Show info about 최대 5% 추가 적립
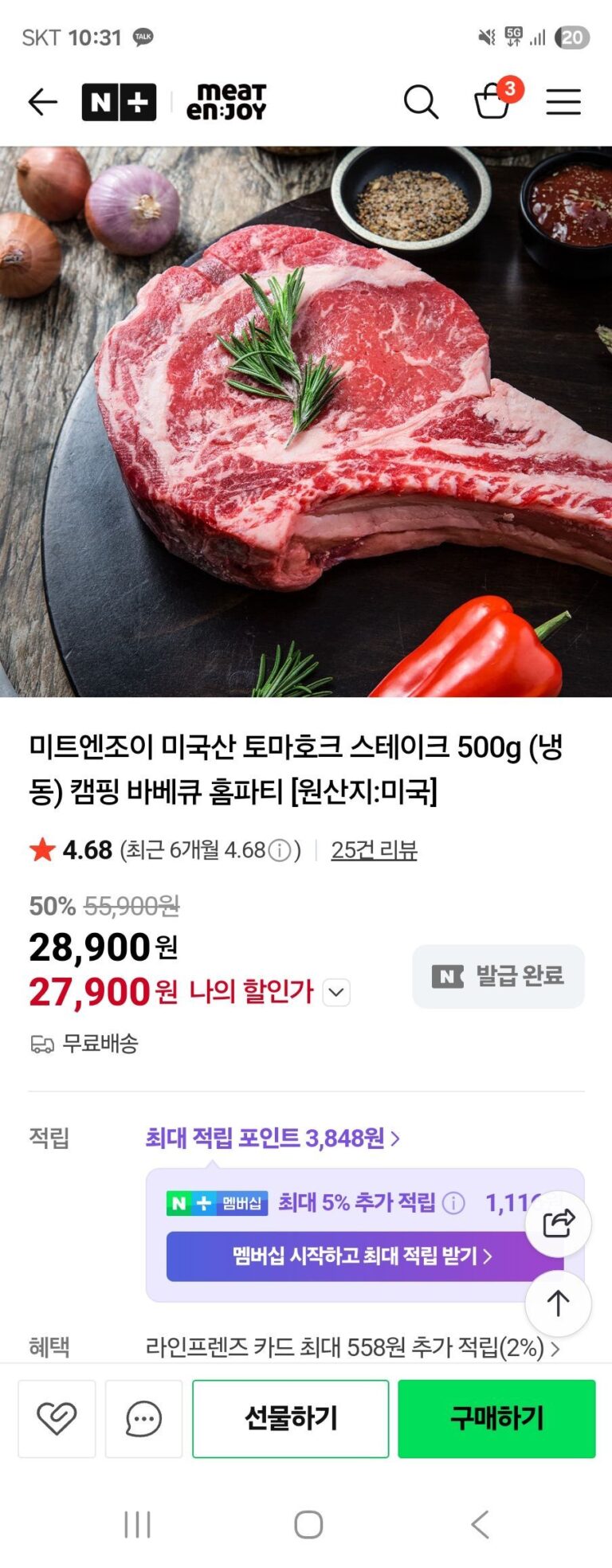The height and width of the screenshot is (1568, 612). point(453,1202)
